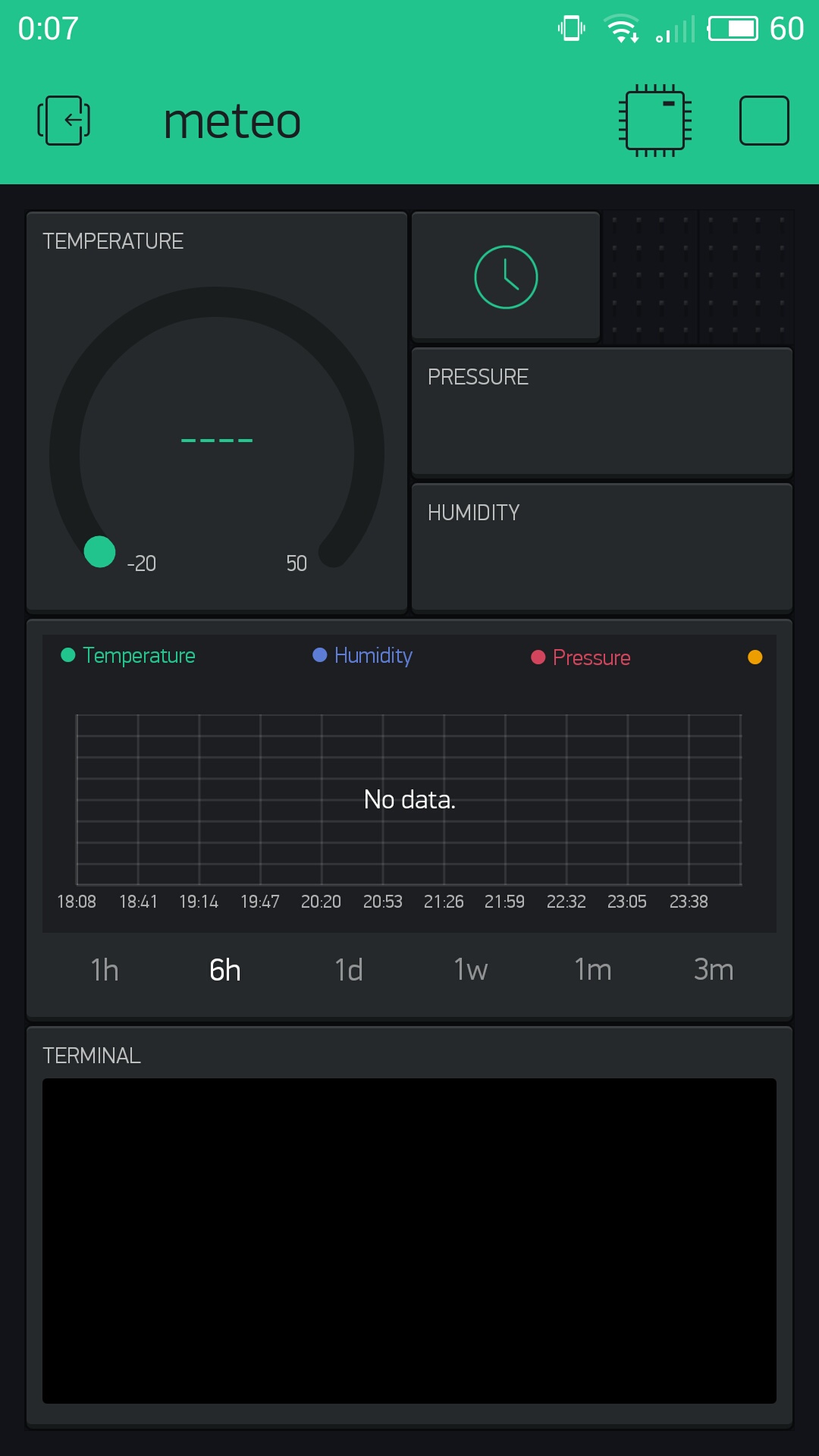Exit the meteo project
This screenshot has width=819, height=1456.
[x=64, y=121]
